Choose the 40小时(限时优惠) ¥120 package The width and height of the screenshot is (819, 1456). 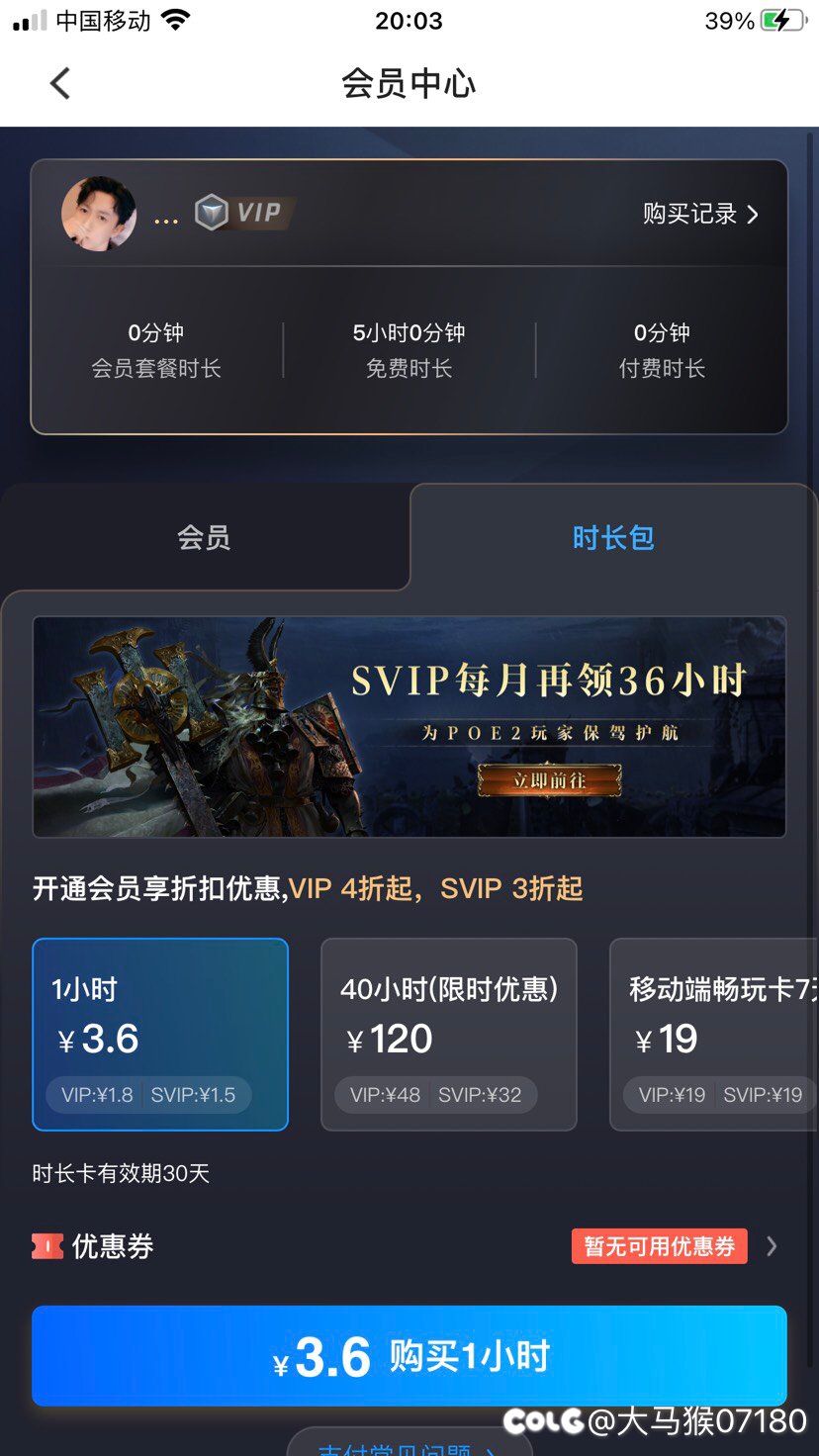click(448, 1034)
